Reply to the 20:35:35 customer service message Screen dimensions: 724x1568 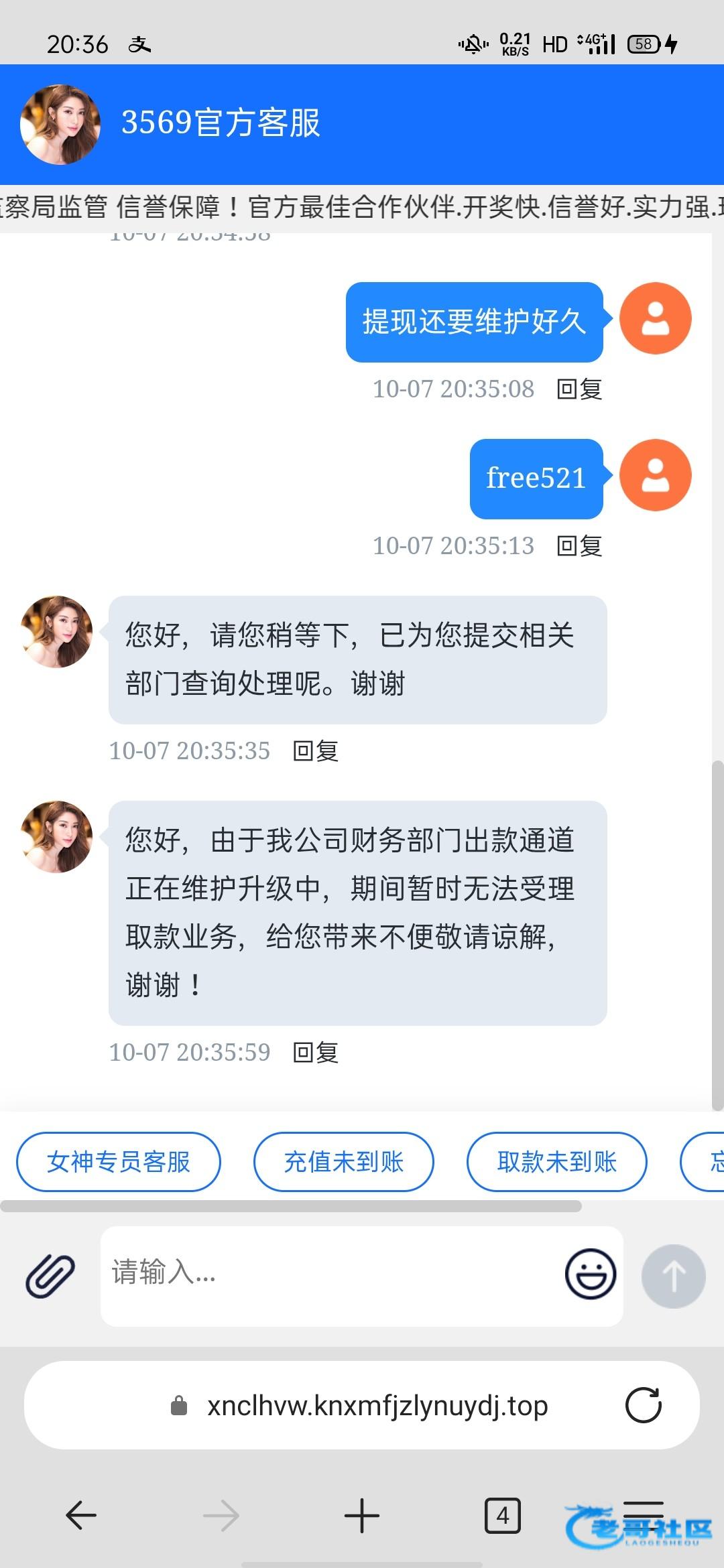(316, 751)
